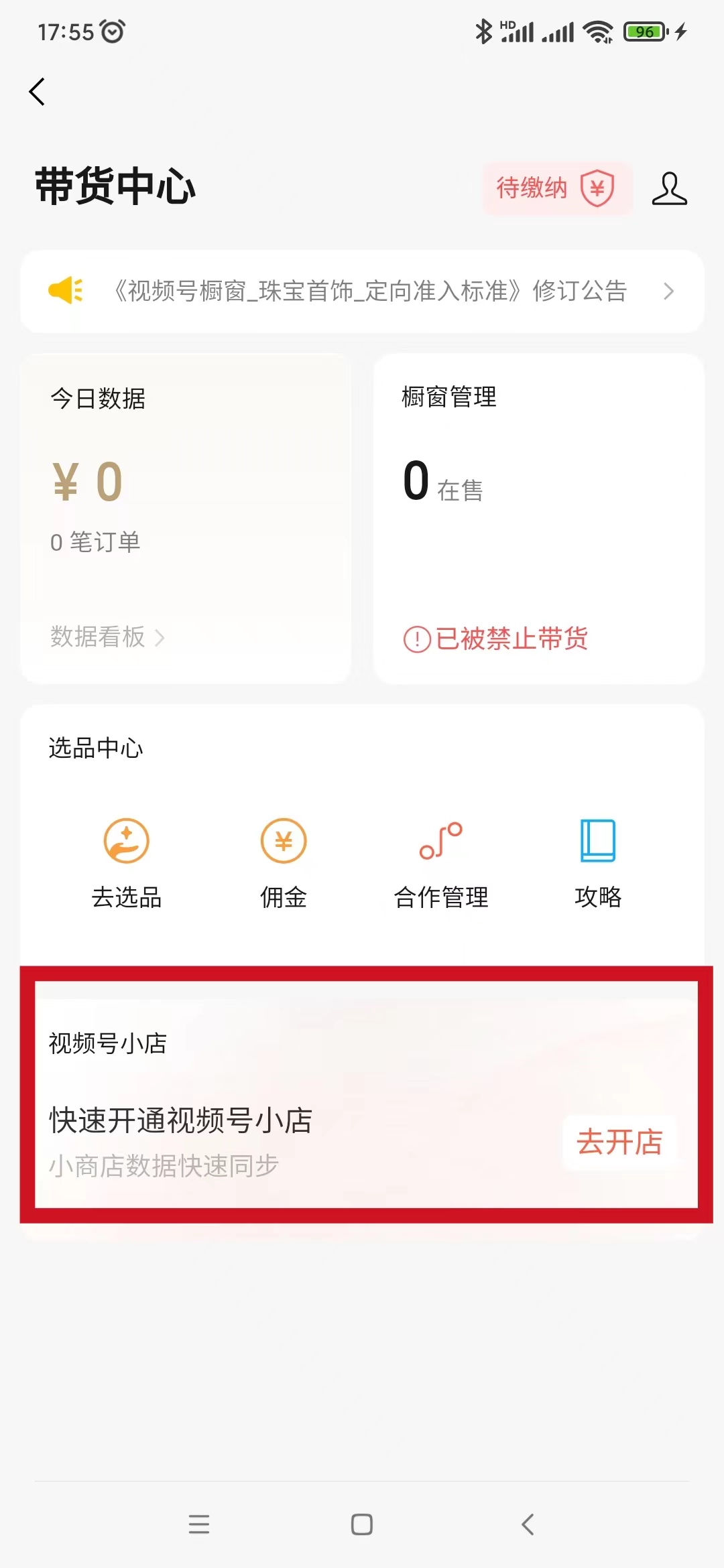Tap 去开店 to open a 视频号小店
This screenshot has width=724, height=1568.
tap(620, 1142)
